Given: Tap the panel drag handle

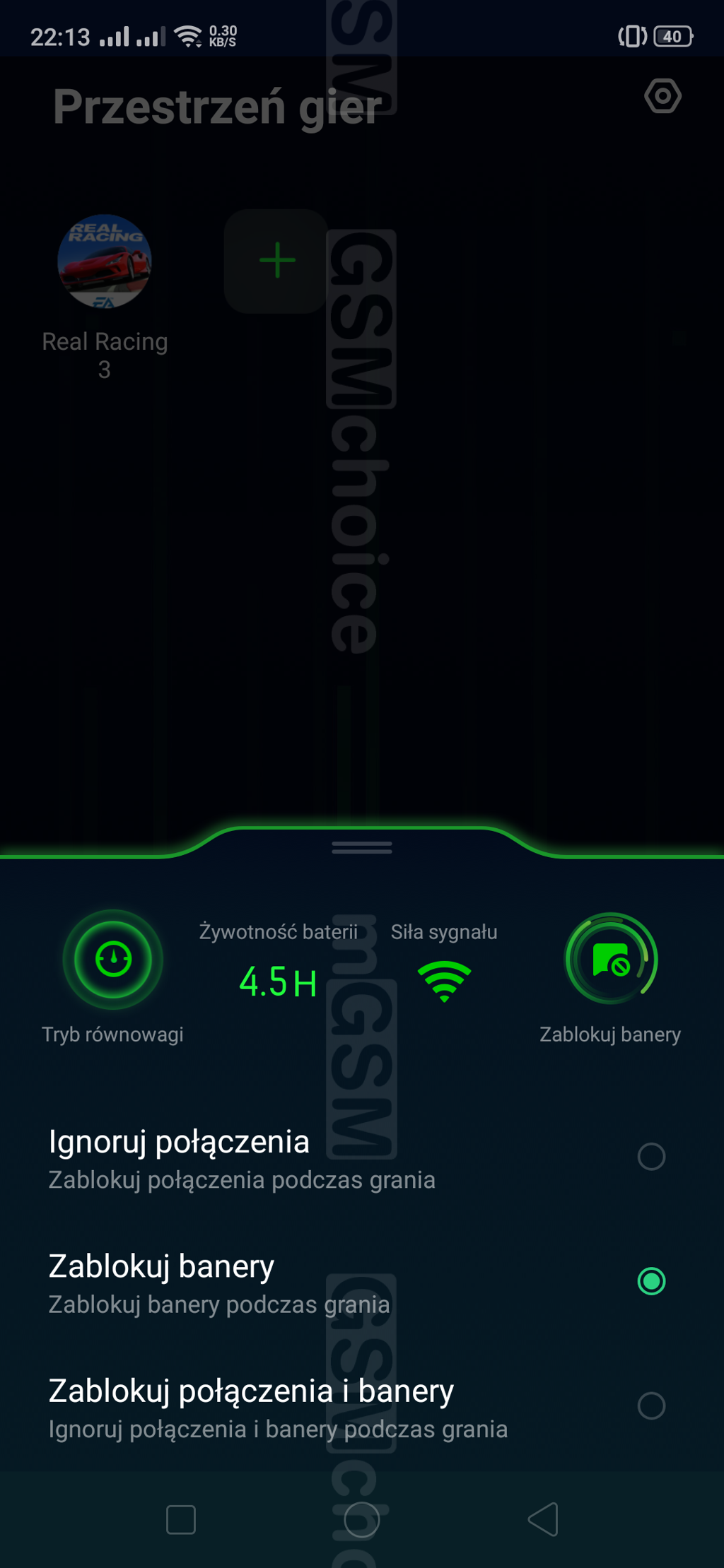Looking at the screenshot, I should click(x=362, y=847).
